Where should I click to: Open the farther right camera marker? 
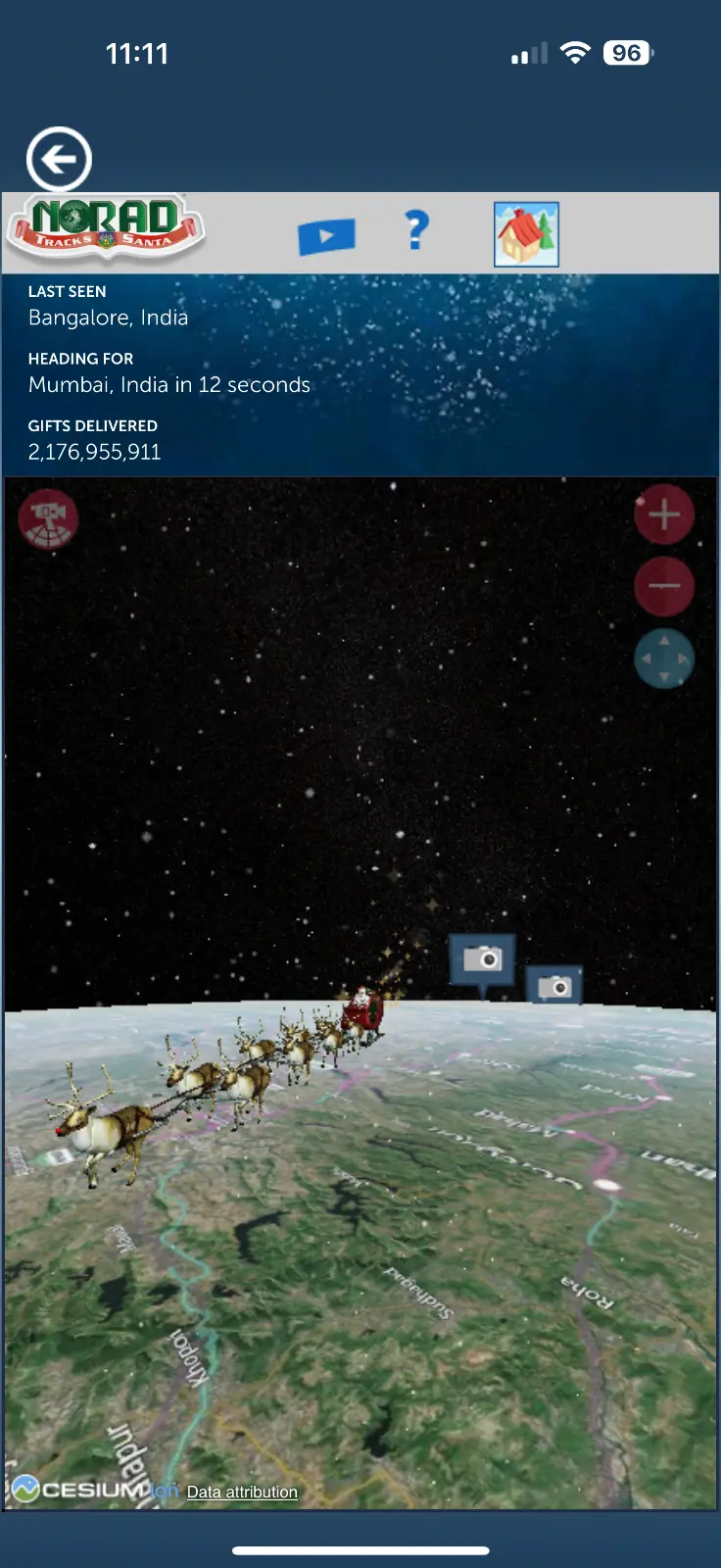point(554,986)
